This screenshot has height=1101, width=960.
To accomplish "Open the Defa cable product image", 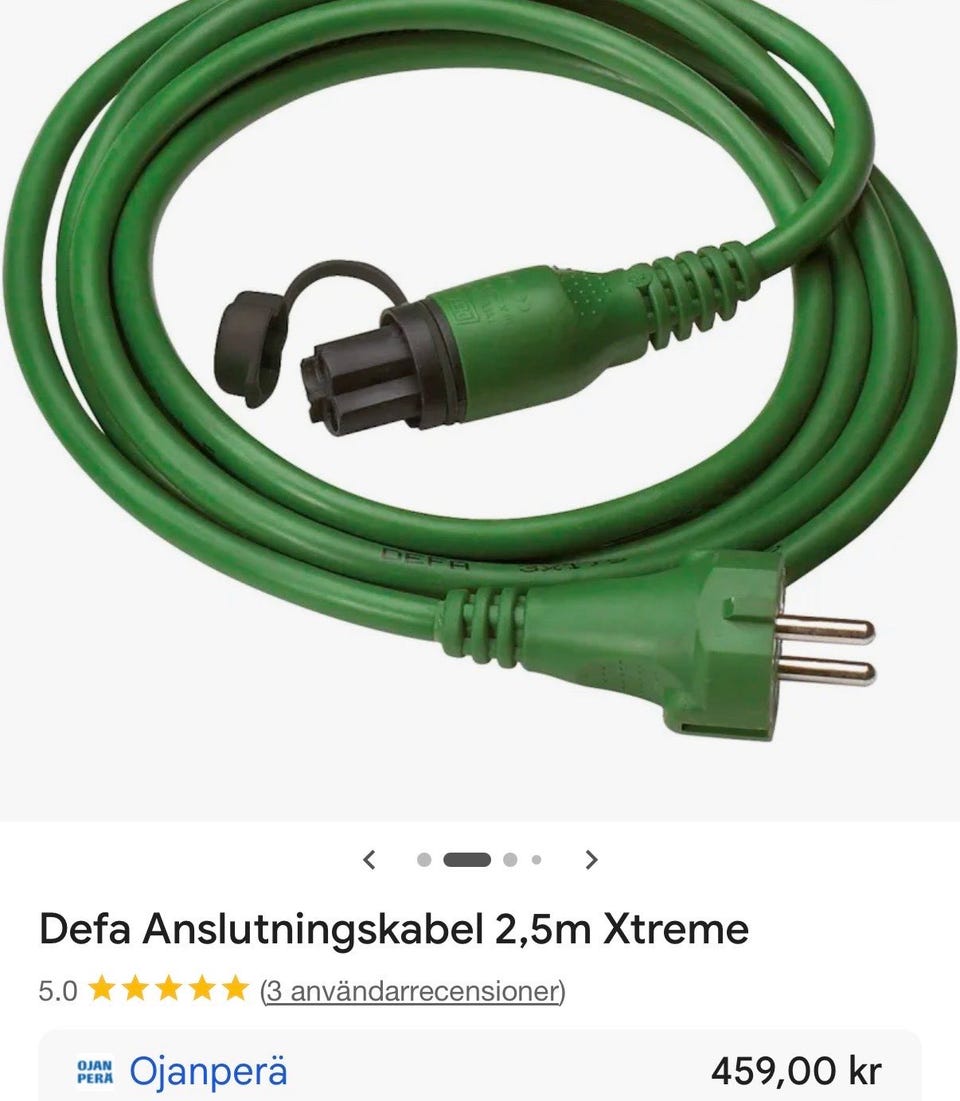I will (x=480, y=400).
